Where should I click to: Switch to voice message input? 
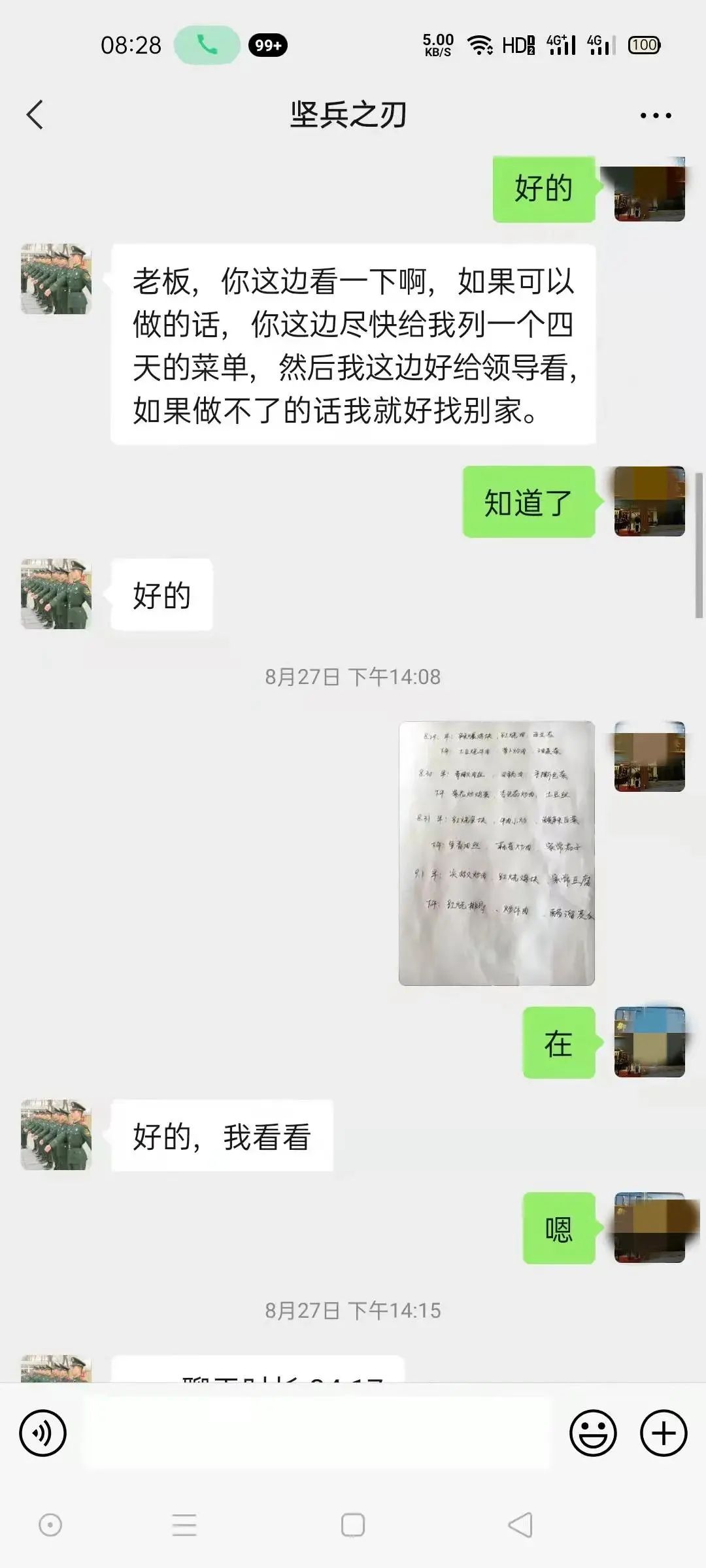(x=43, y=1433)
